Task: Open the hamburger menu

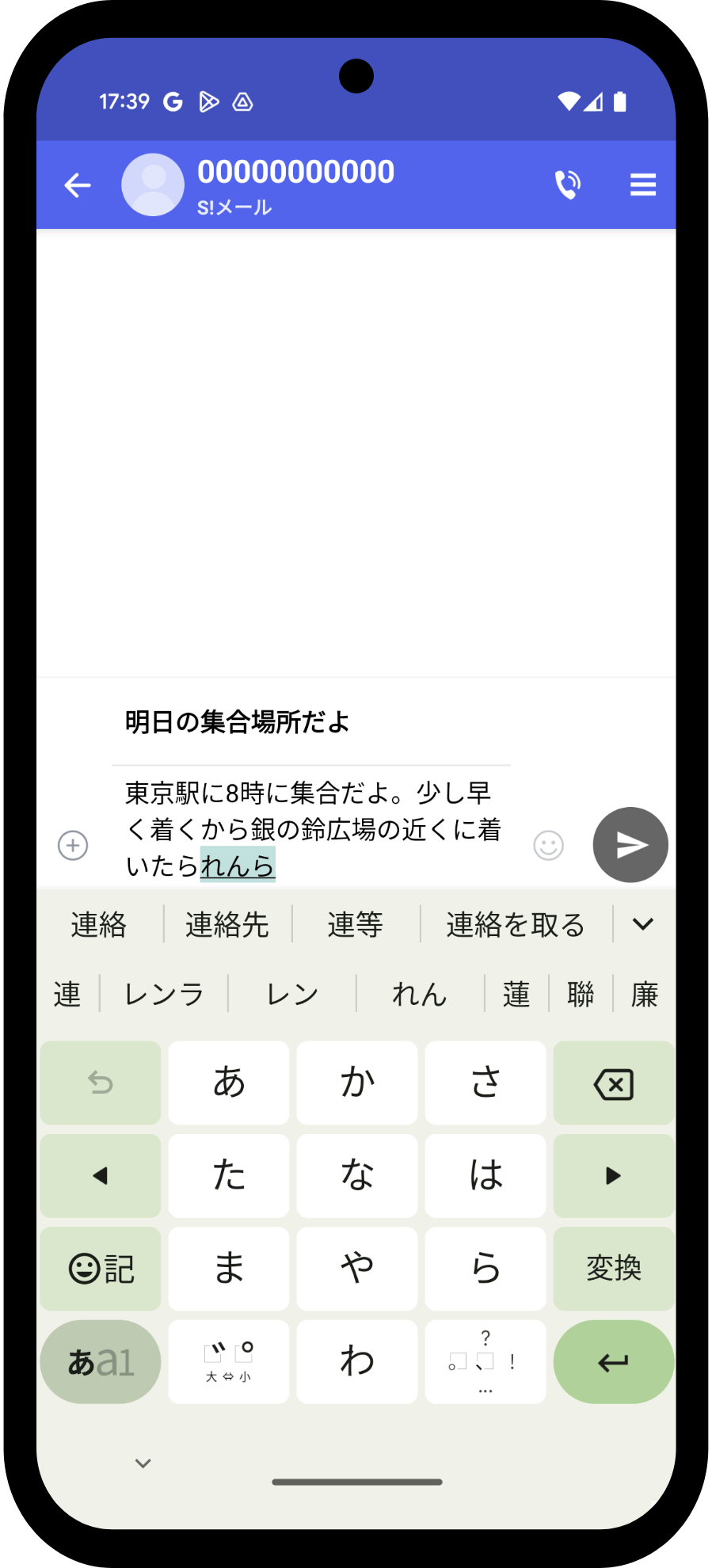Action: pos(642,185)
